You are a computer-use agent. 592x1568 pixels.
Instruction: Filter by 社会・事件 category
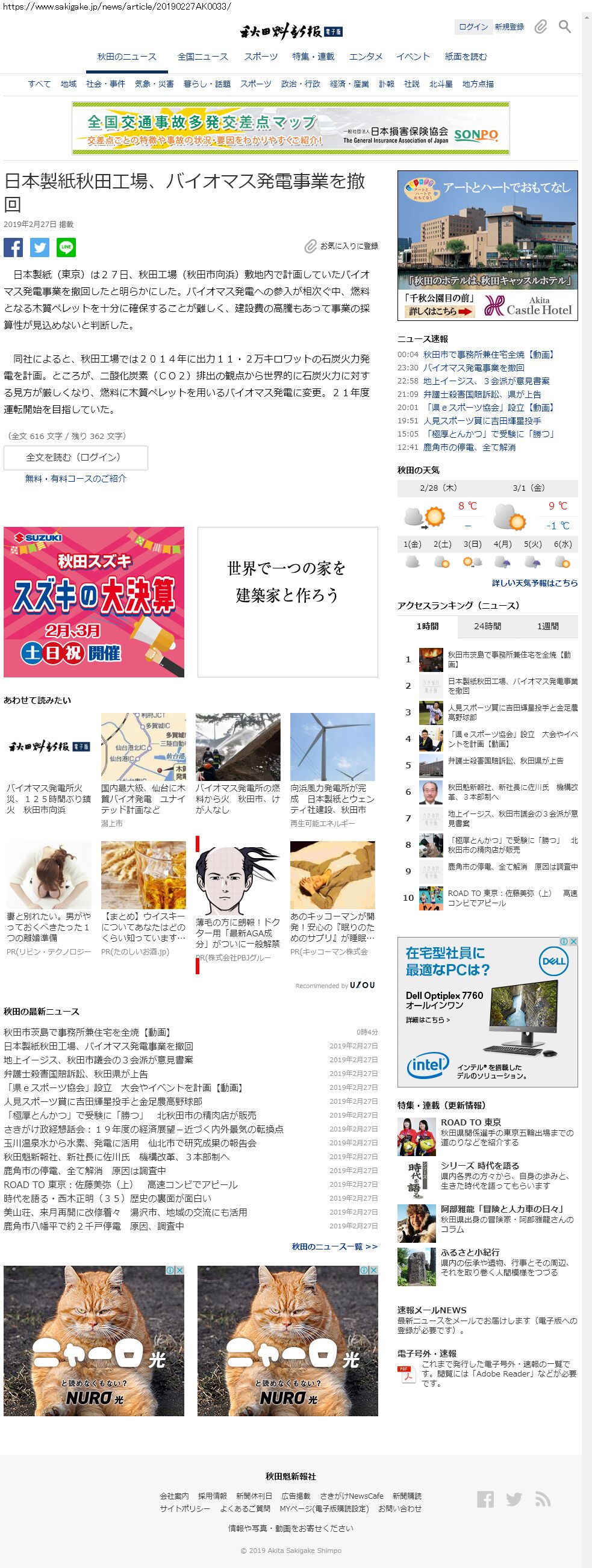tap(105, 84)
